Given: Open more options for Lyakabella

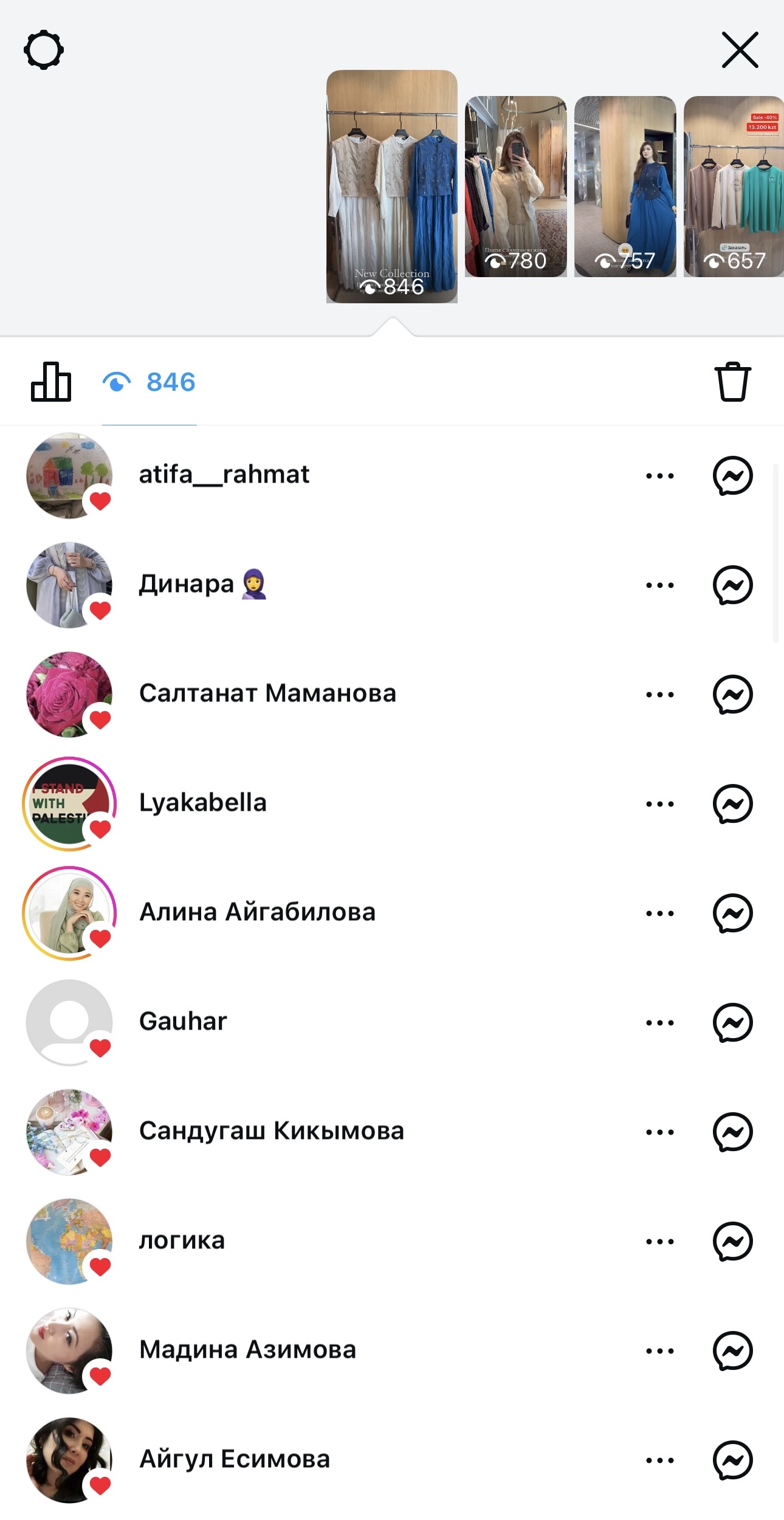Looking at the screenshot, I should pyautogui.click(x=660, y=804).
